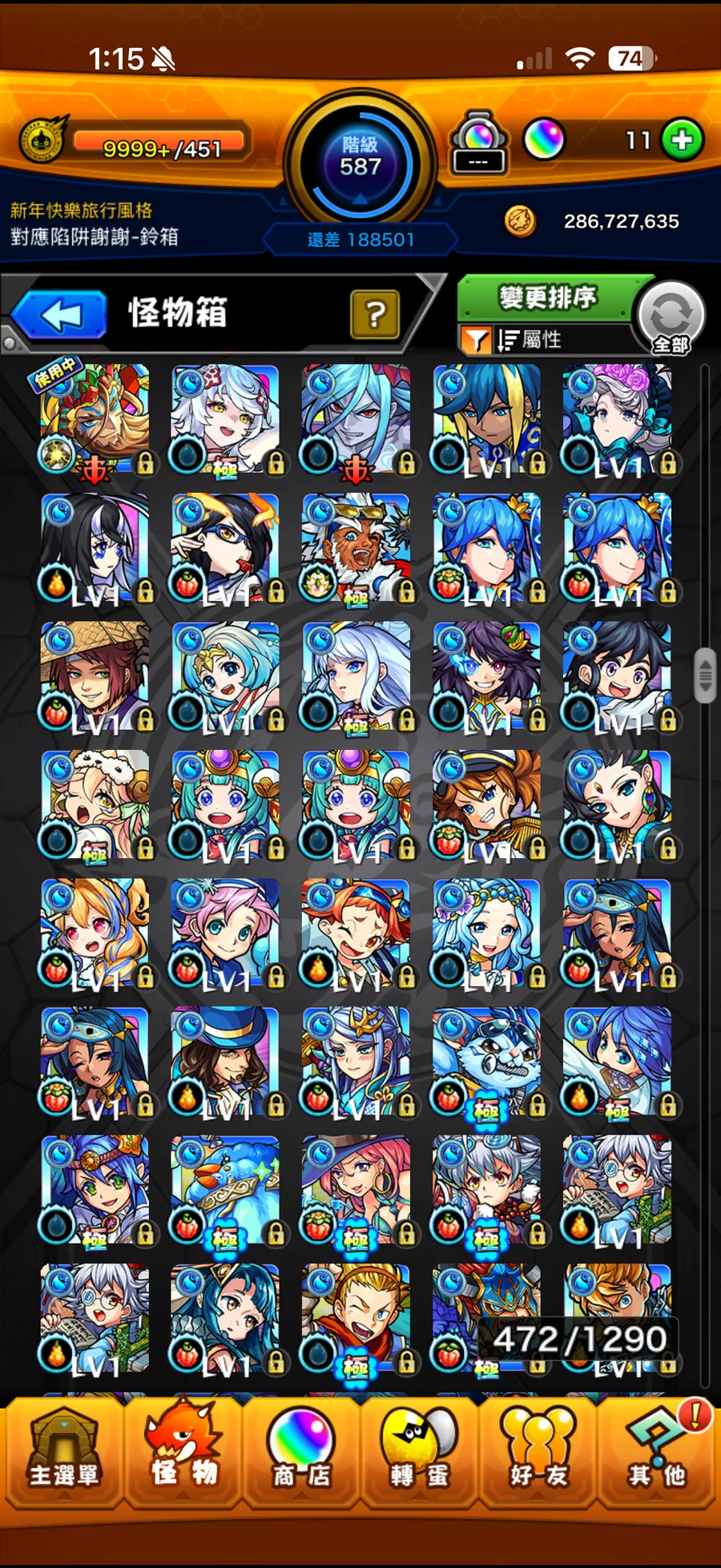Open the 其他 tab with alert badge
Image resolution: width=721 pixels, height=1568 pixels.
tap(656, 1452)
